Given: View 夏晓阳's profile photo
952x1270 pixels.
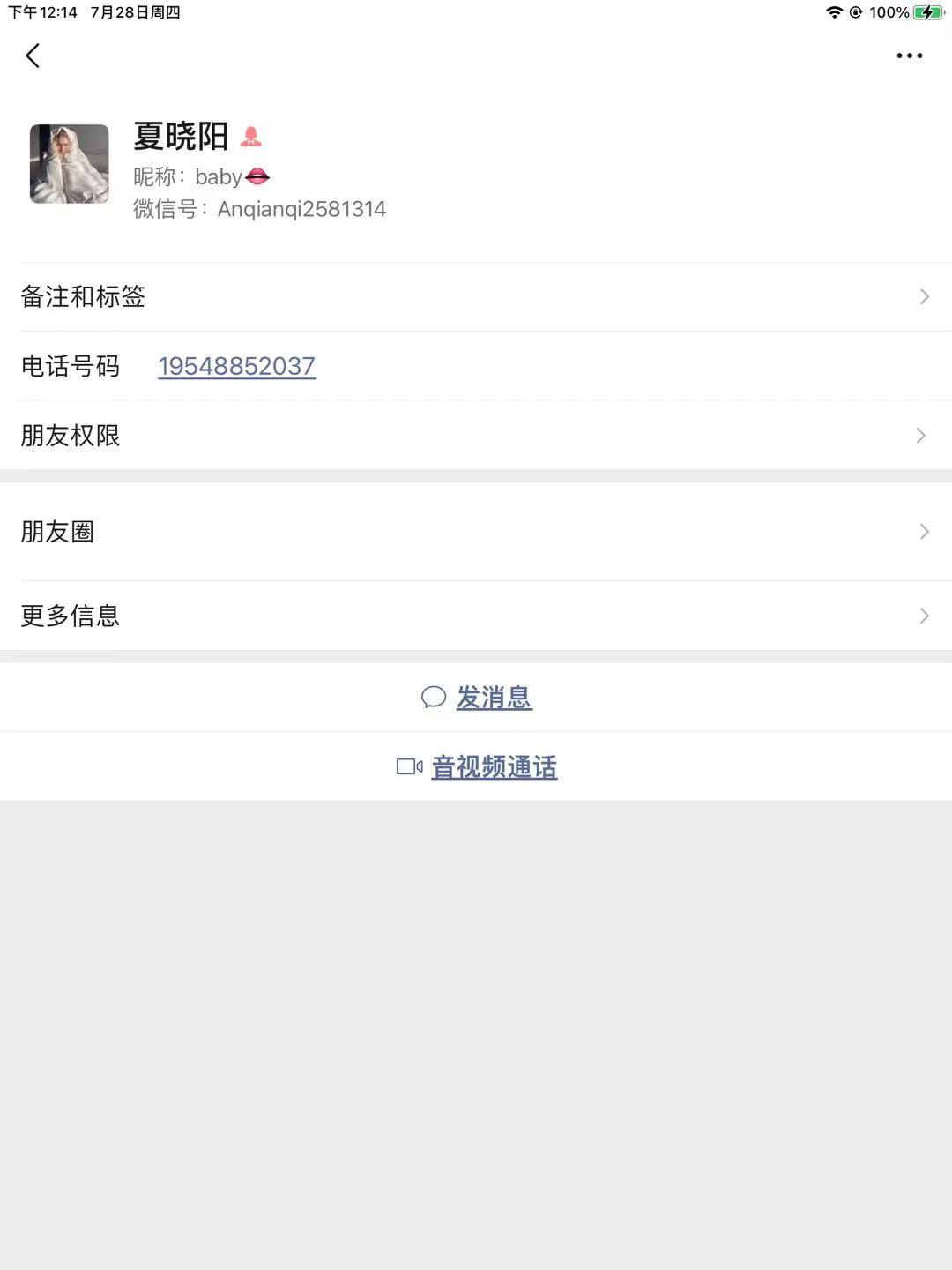Looking at the screenshot, I should [70, 164].
